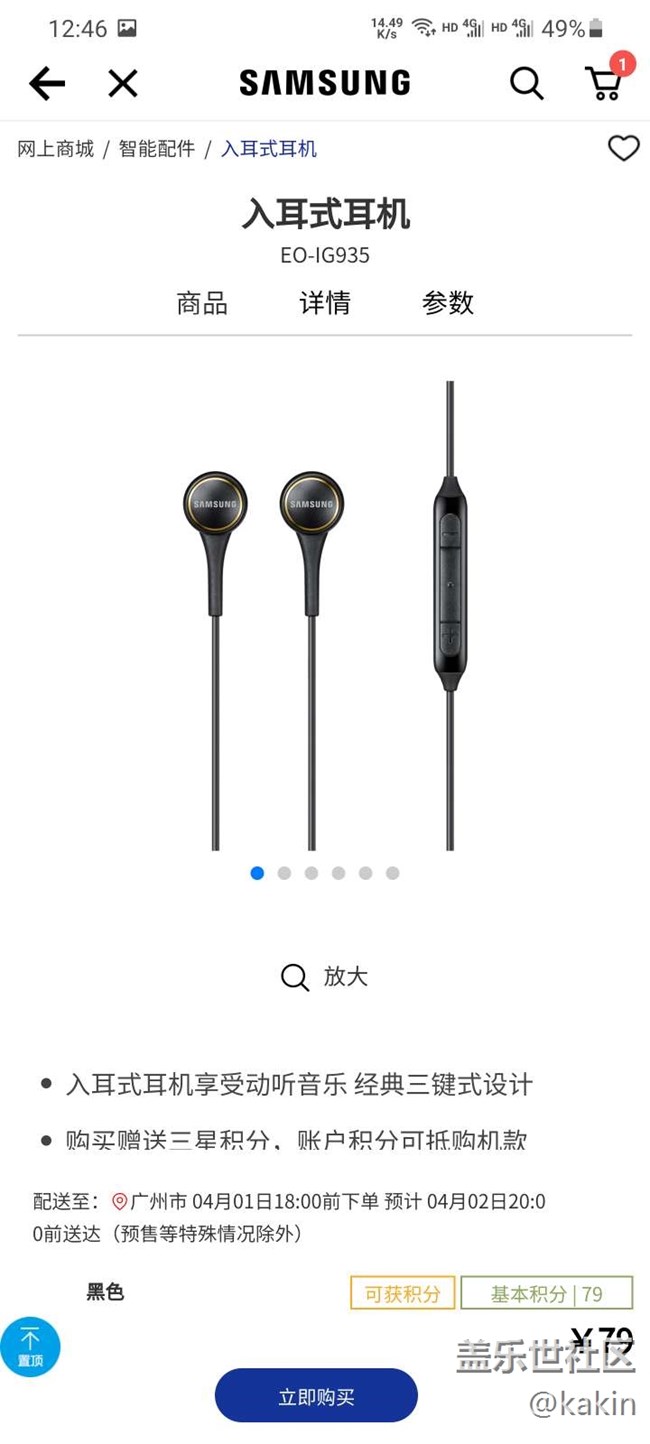
Task: Open the 入耳式耳机 breadcrumb link
Action: [269, 149]
